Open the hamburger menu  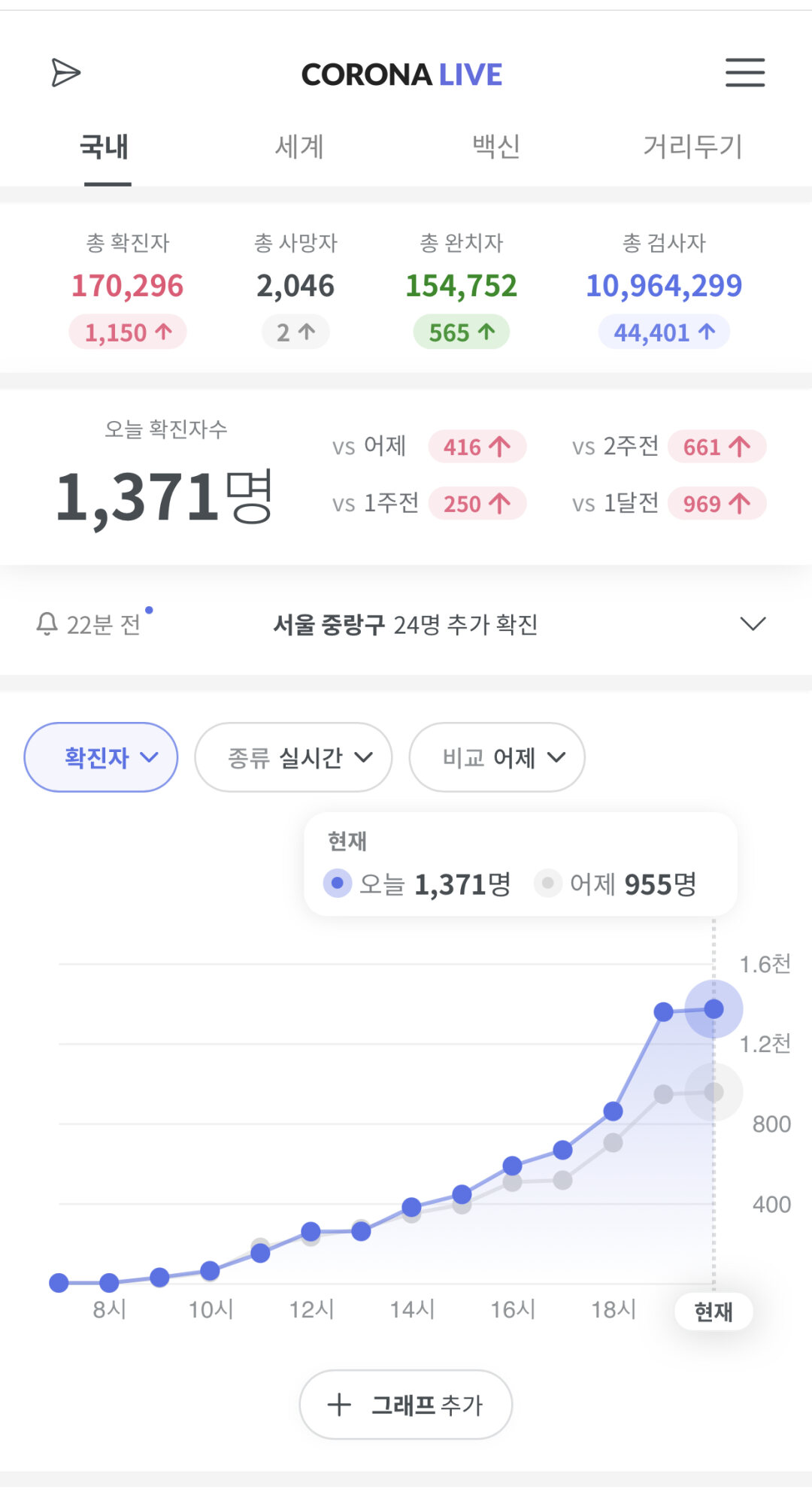pos(744,73)
